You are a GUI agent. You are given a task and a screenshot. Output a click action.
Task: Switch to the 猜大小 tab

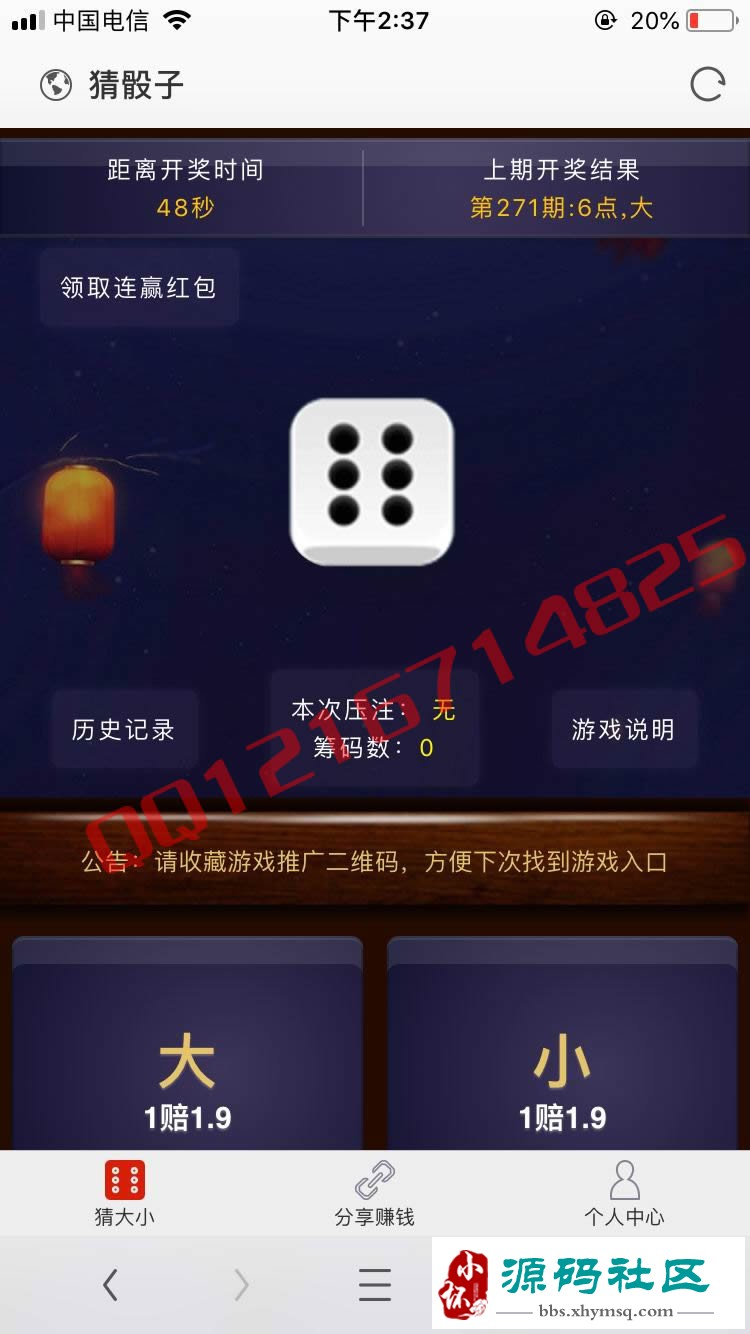pos(125,1193)
